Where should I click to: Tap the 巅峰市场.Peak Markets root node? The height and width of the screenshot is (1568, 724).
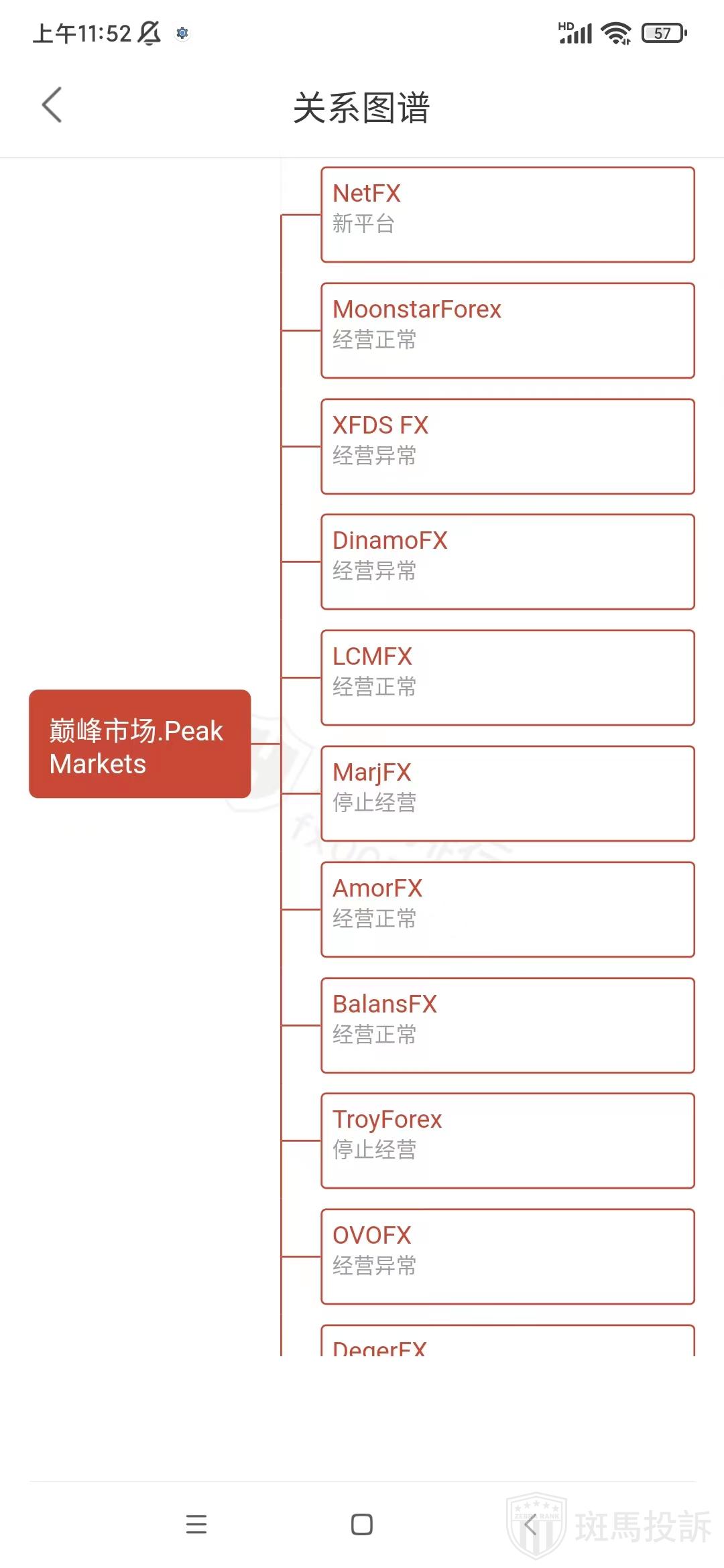click(139, 744)
